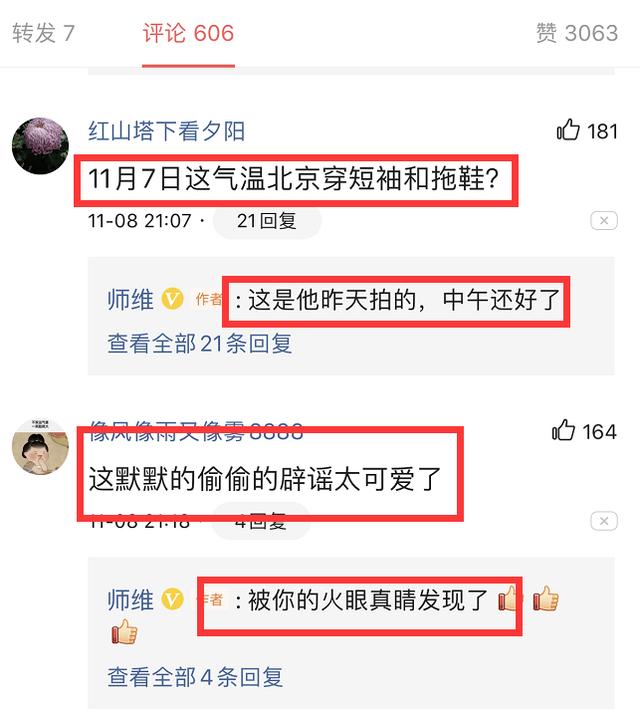Dismiss the 这默默的偷偷的辟谣 comment
The image size is (640, 715).
[x=603, y=521]
